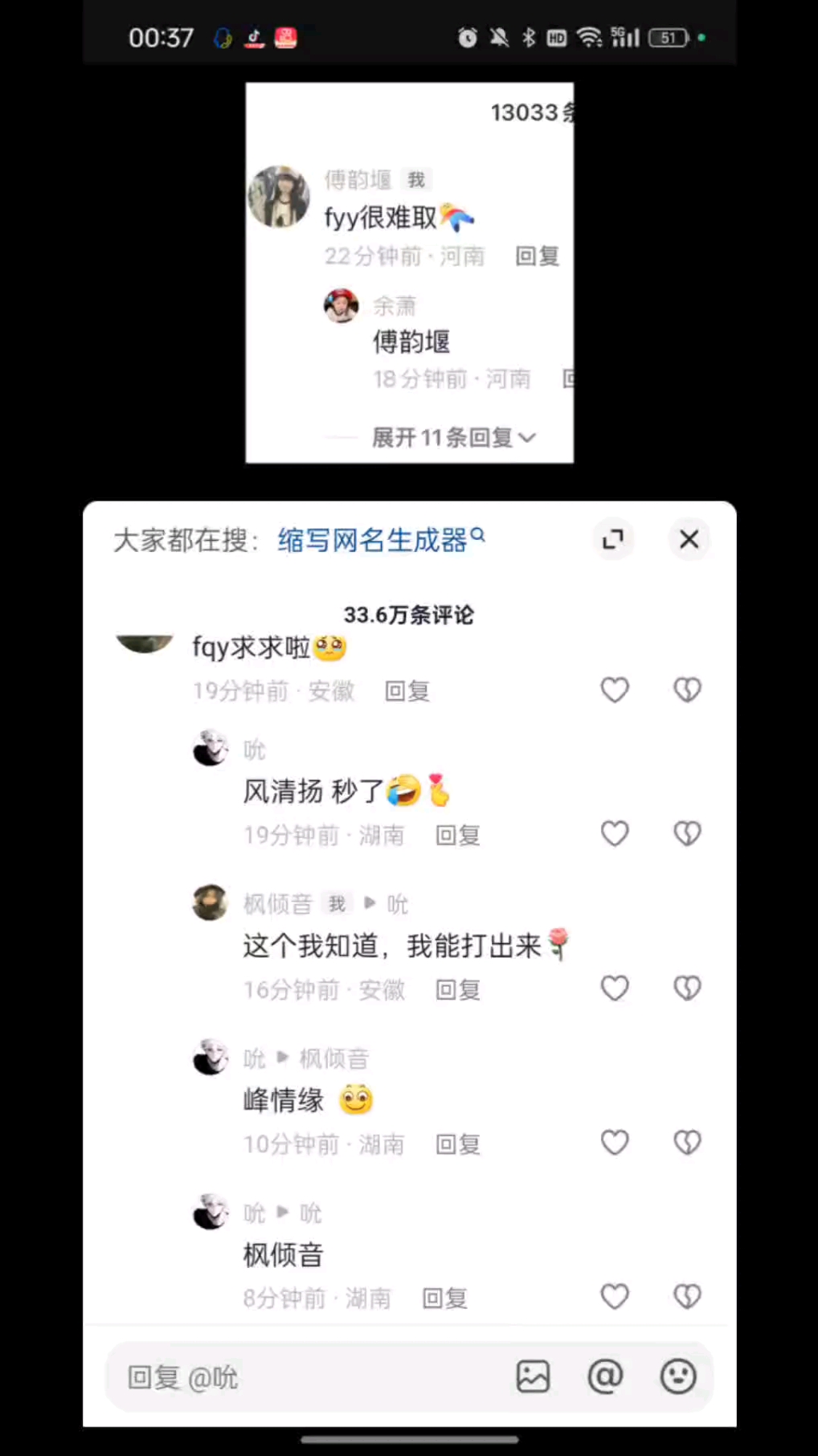The height and width of the screenshot is (1456, 818).
Task: Dislike the comment 风清扬 秒了
Action: point(687,834)
